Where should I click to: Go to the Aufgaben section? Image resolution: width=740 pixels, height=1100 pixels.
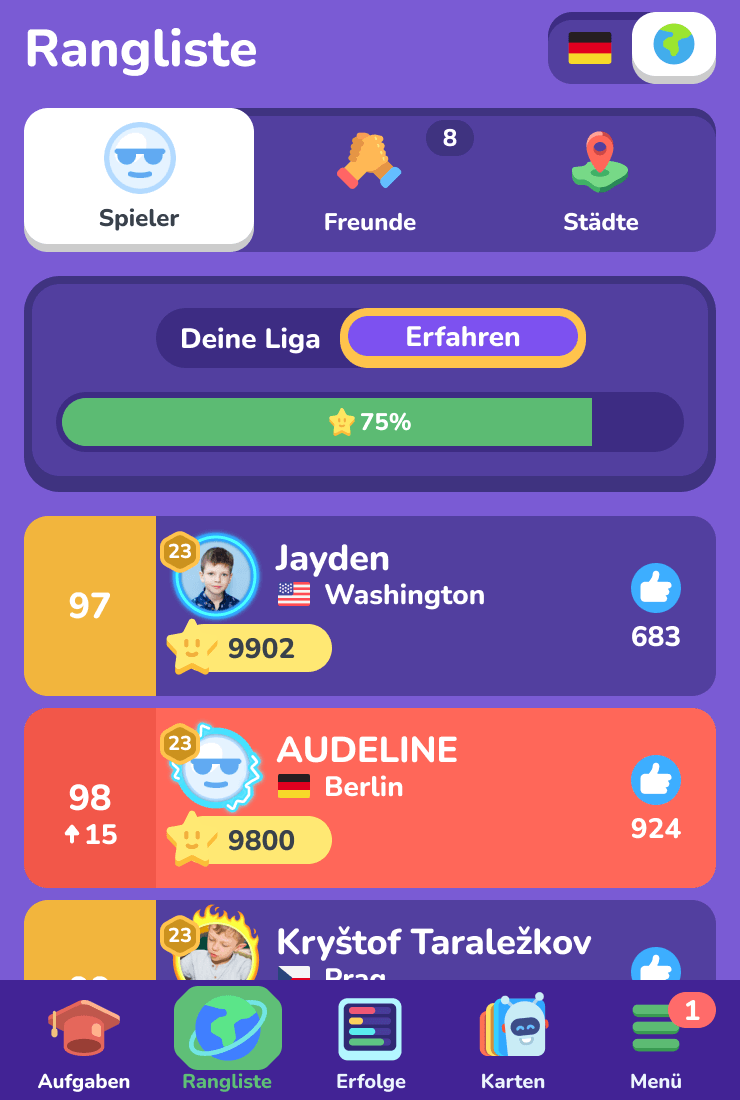tap(84, 1042)
